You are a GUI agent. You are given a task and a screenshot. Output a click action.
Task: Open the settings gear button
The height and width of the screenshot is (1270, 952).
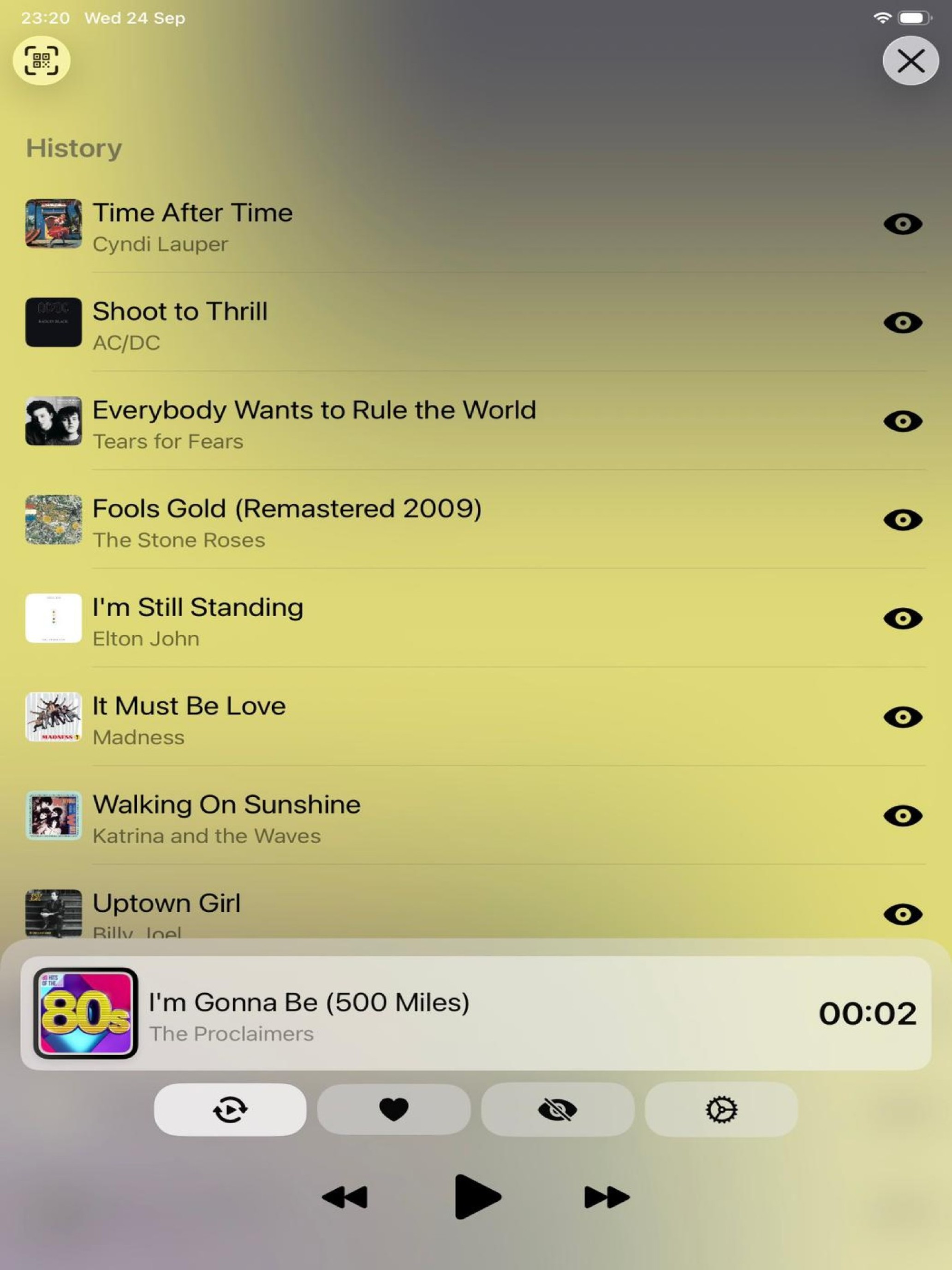click(721, 1109)
